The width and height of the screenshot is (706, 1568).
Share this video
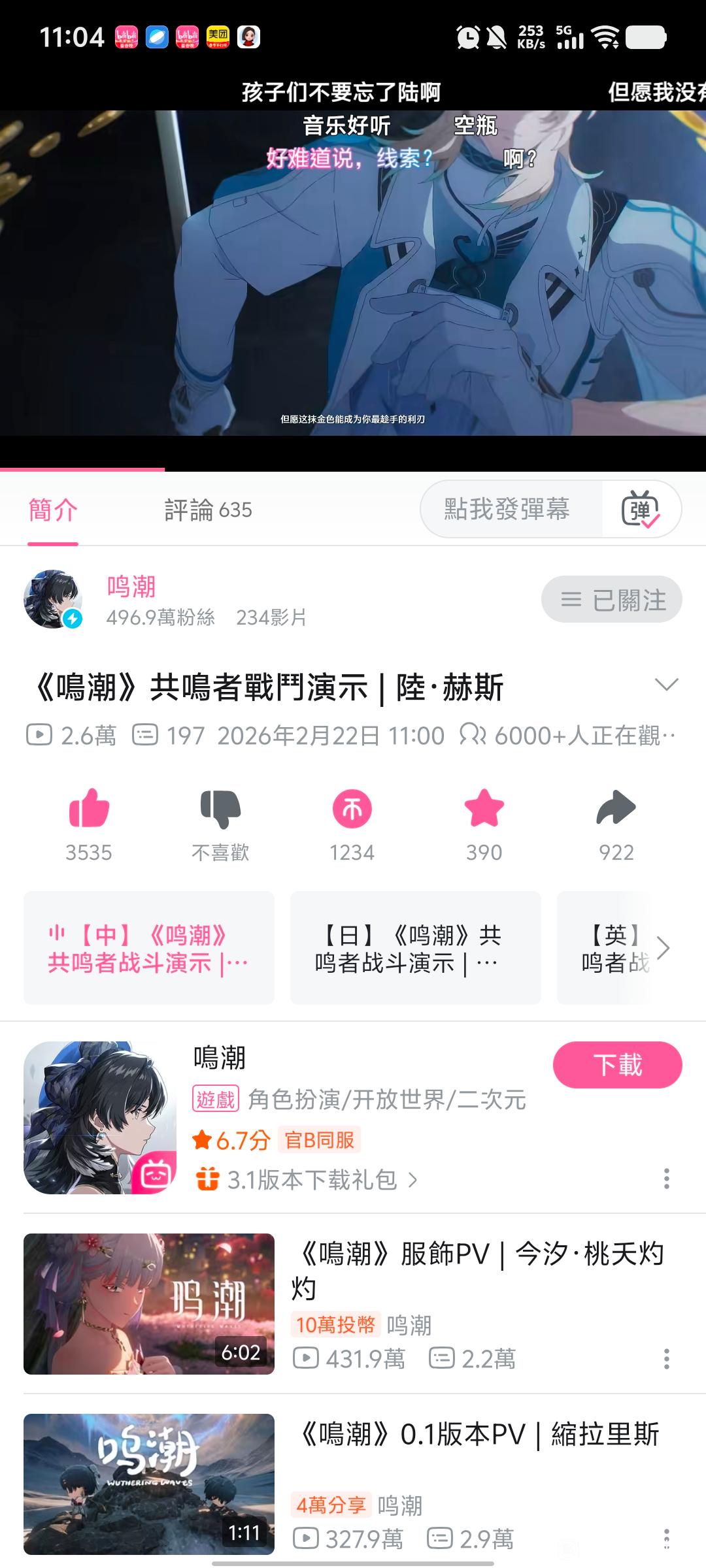point(616,809)
